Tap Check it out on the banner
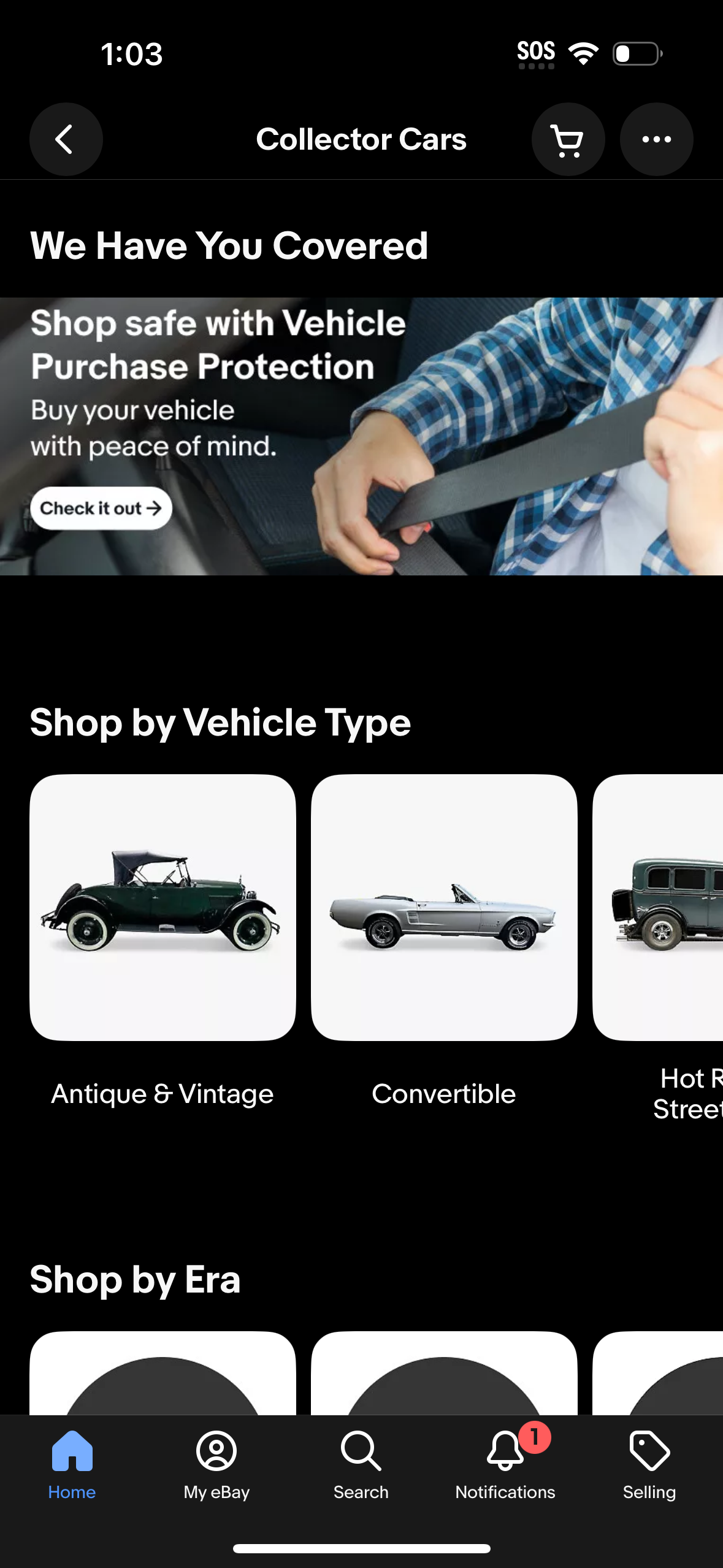The height and width of the screenshot is (1568, 723). coord(101,508)
